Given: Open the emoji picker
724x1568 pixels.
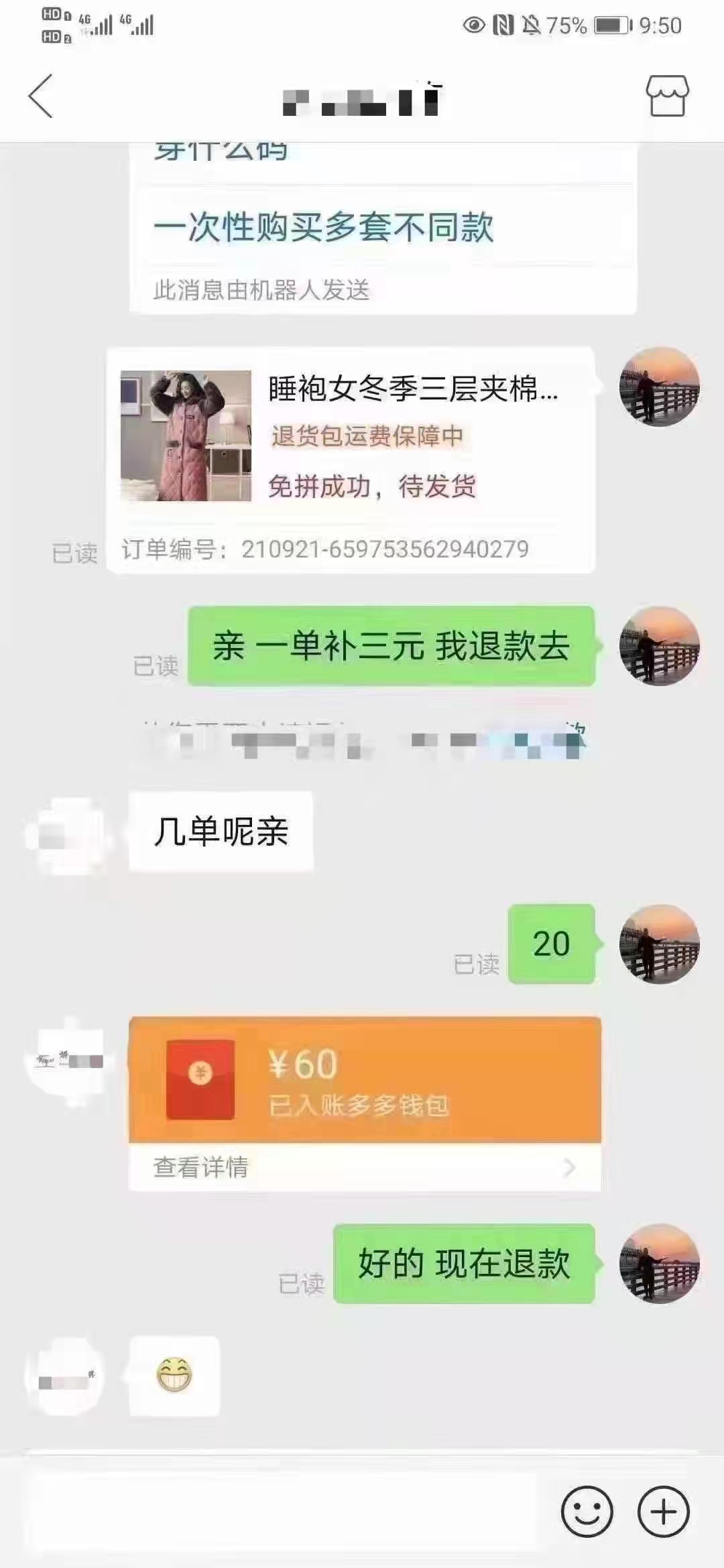Looking at the screenshot, I should 587,1512.
